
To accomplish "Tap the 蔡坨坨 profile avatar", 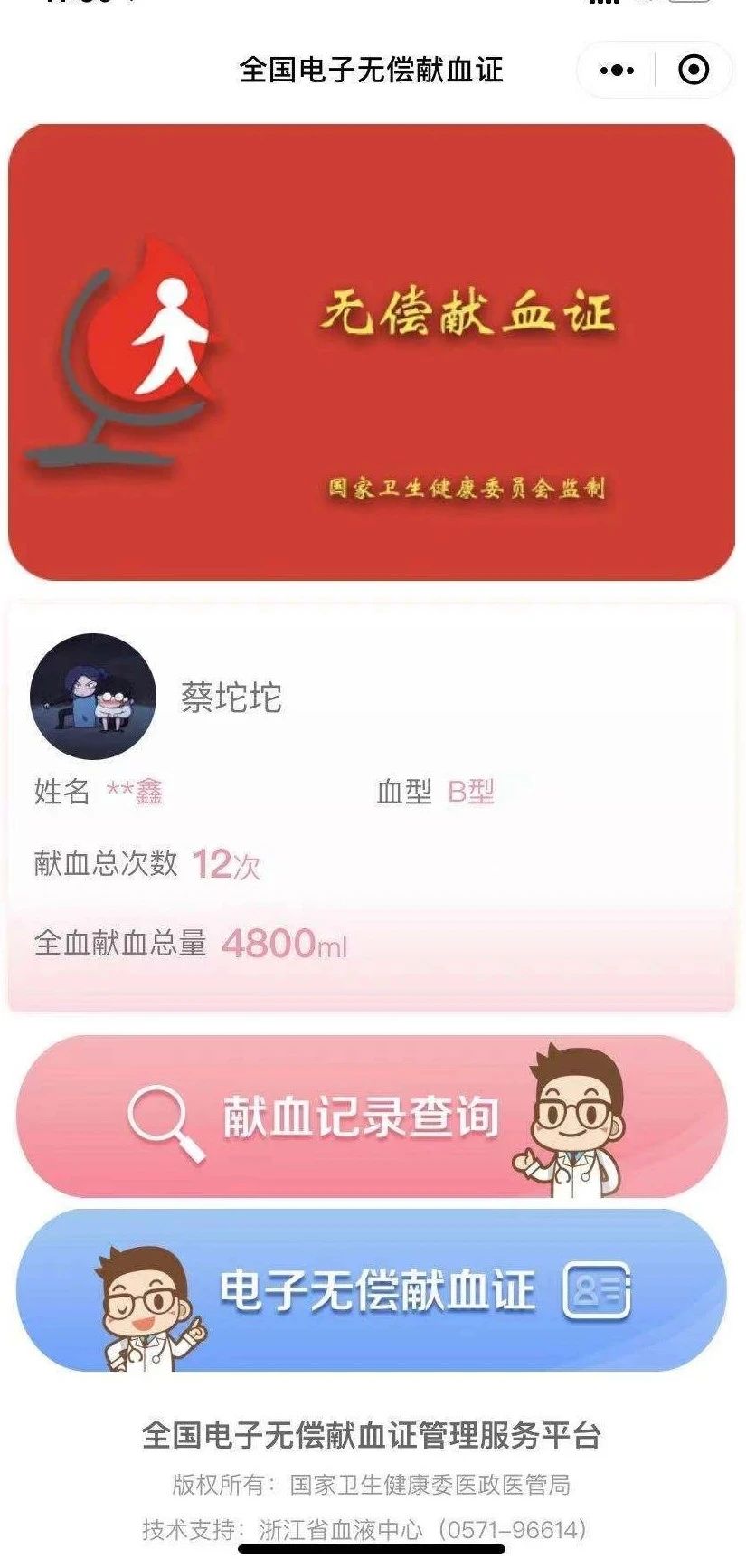I will pos(93,697).
